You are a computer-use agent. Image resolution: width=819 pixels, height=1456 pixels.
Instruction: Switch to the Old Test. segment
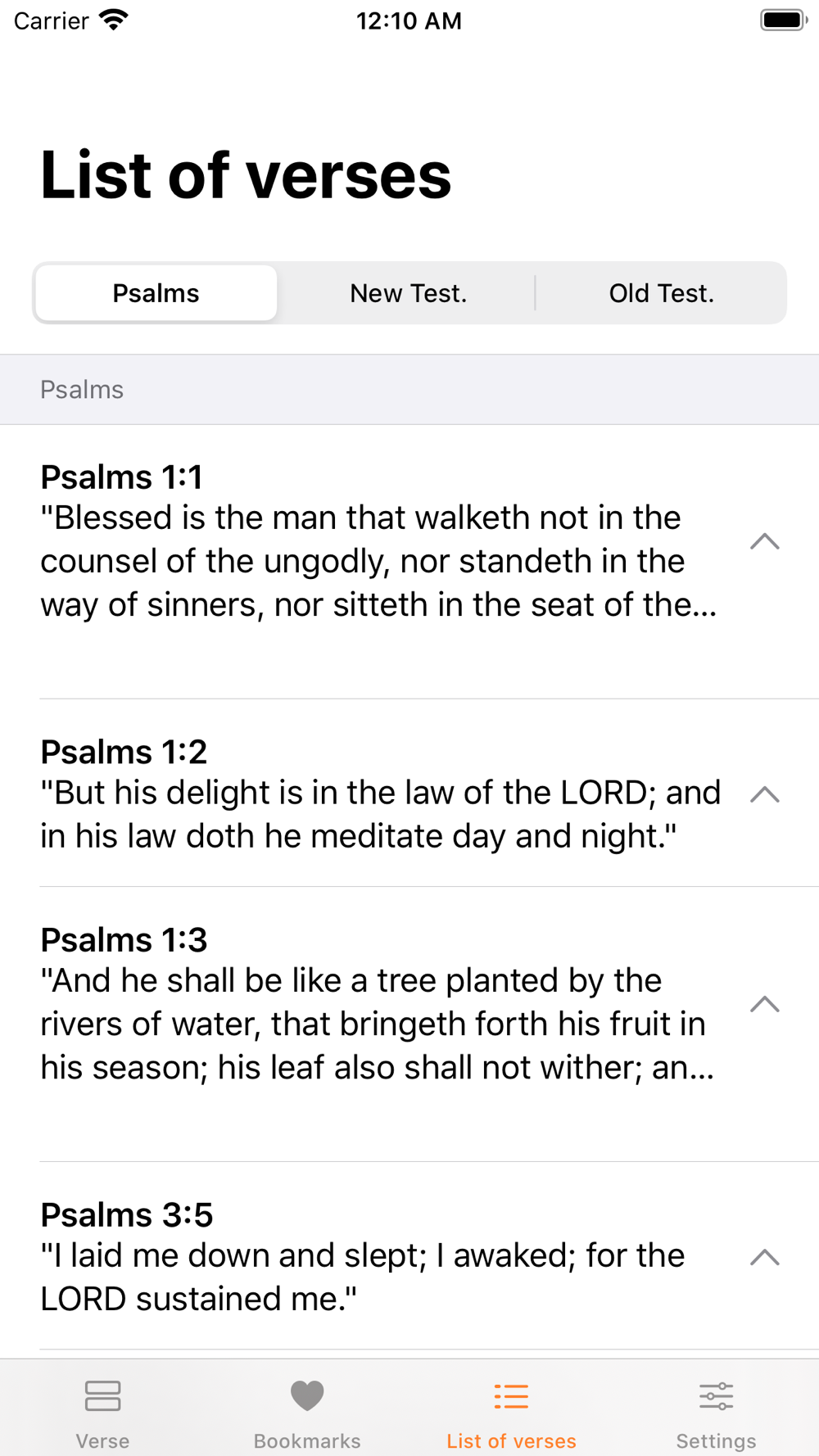[661, 293]
